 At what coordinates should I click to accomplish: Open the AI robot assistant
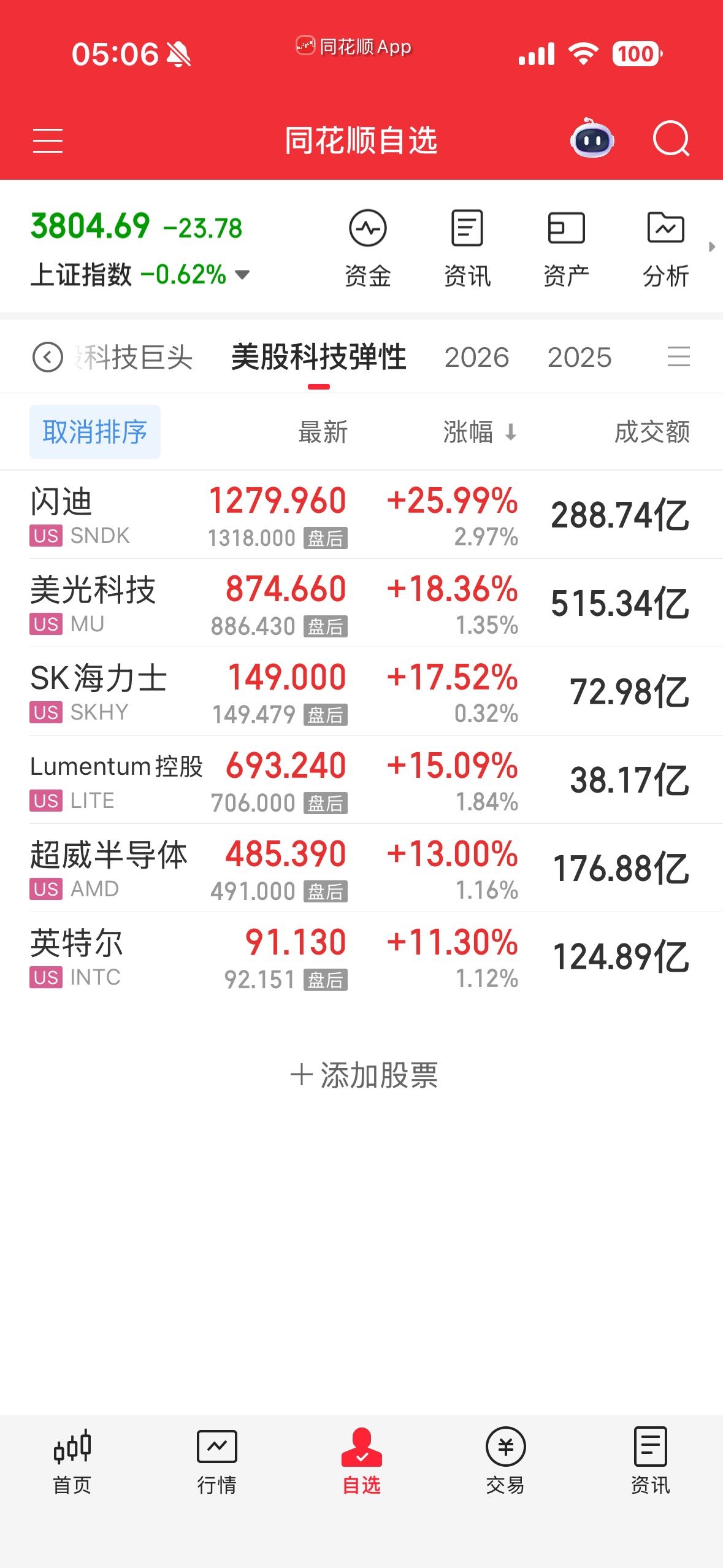592,139
